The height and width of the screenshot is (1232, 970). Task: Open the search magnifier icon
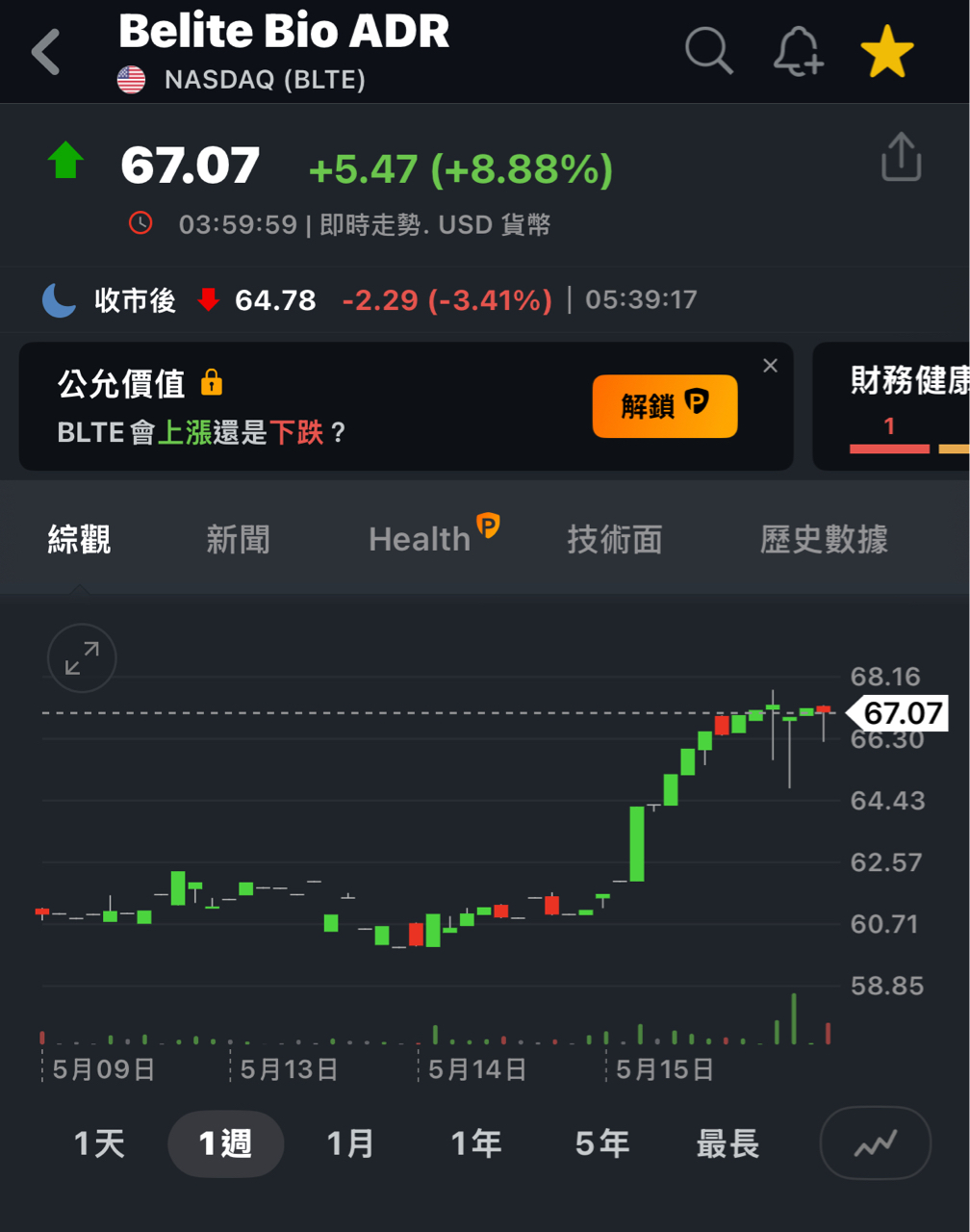click(x=708, y=50)
